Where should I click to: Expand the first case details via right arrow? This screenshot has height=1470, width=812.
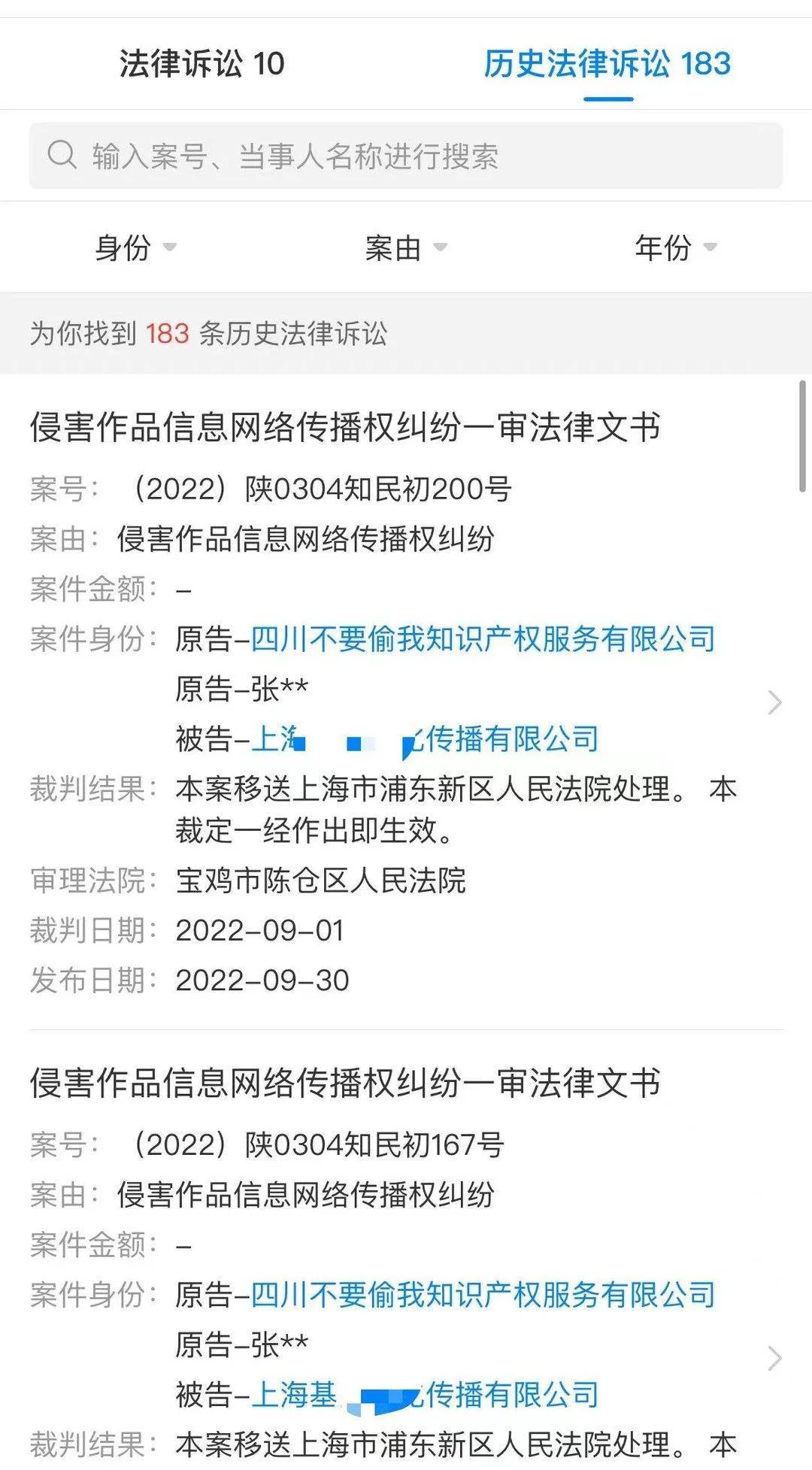click(x=775, y=702)
